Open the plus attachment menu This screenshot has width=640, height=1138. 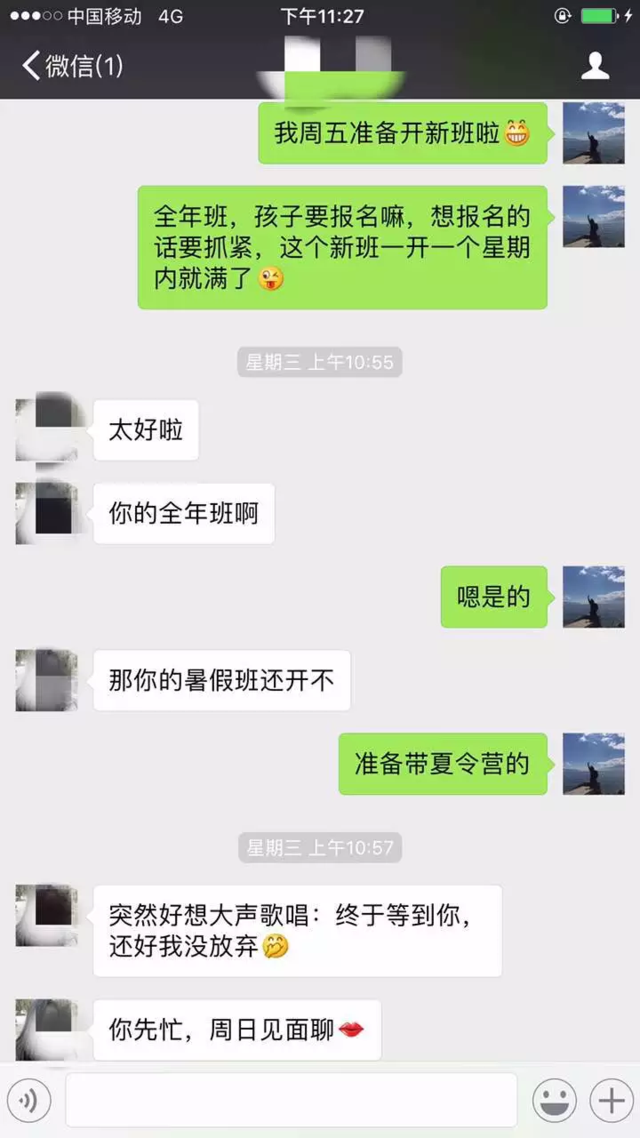pos(610,1101)
